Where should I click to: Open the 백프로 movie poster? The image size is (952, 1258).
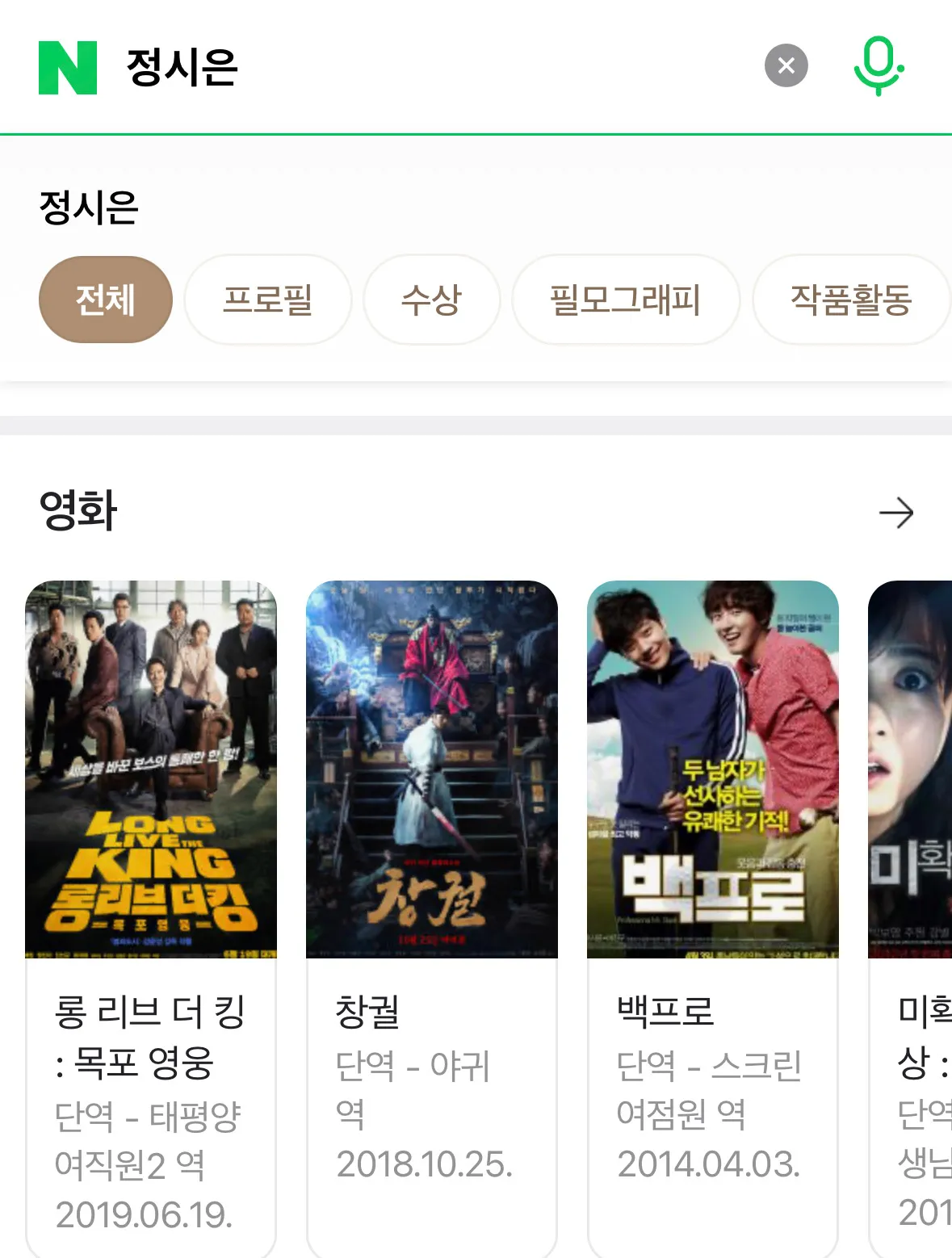pos(711,771)
